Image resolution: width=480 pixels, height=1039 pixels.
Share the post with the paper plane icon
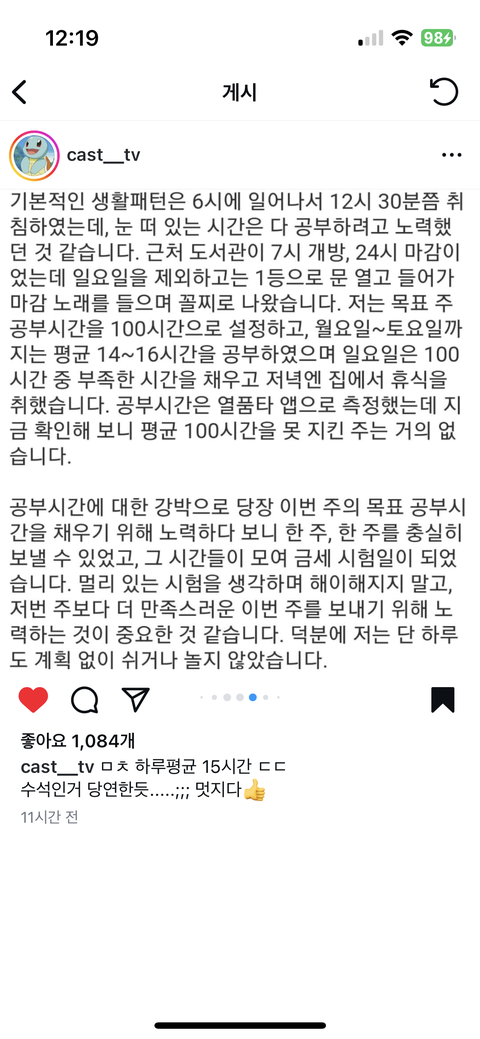[136, 699]
